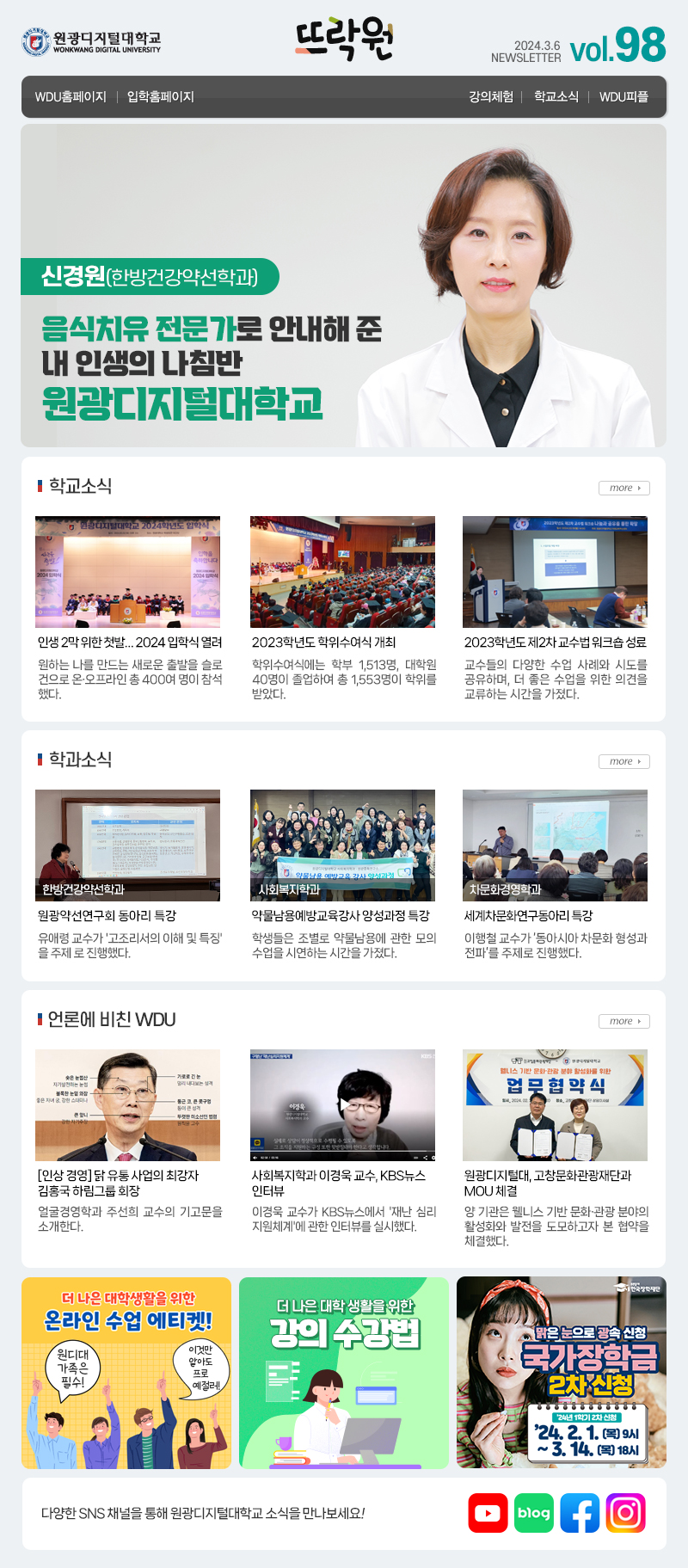Open 학교소식 in the top menu
Viewport: 688px width, 1568px height.
[556, 97]
